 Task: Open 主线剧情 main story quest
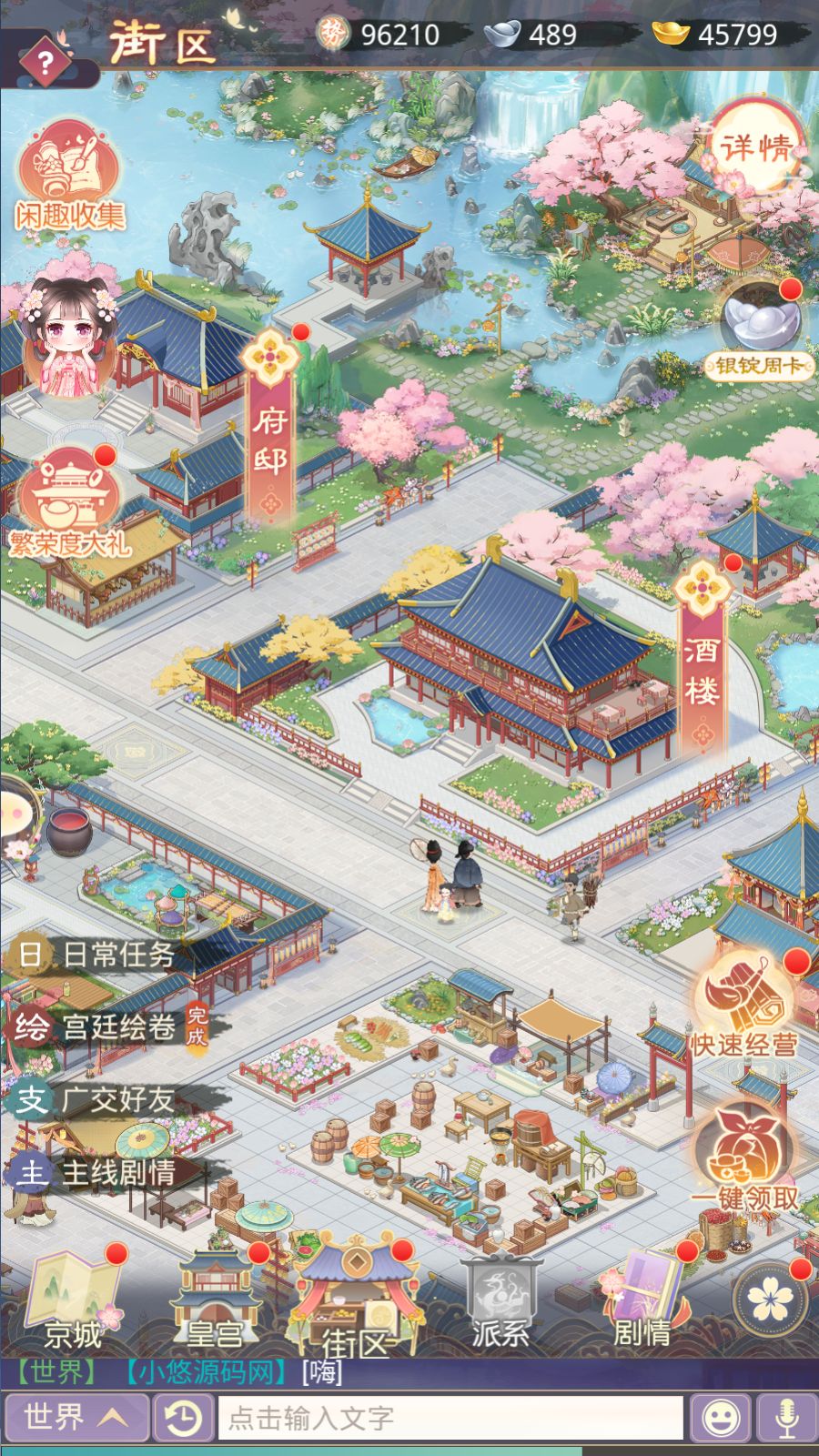click(x=102, y=1172)
